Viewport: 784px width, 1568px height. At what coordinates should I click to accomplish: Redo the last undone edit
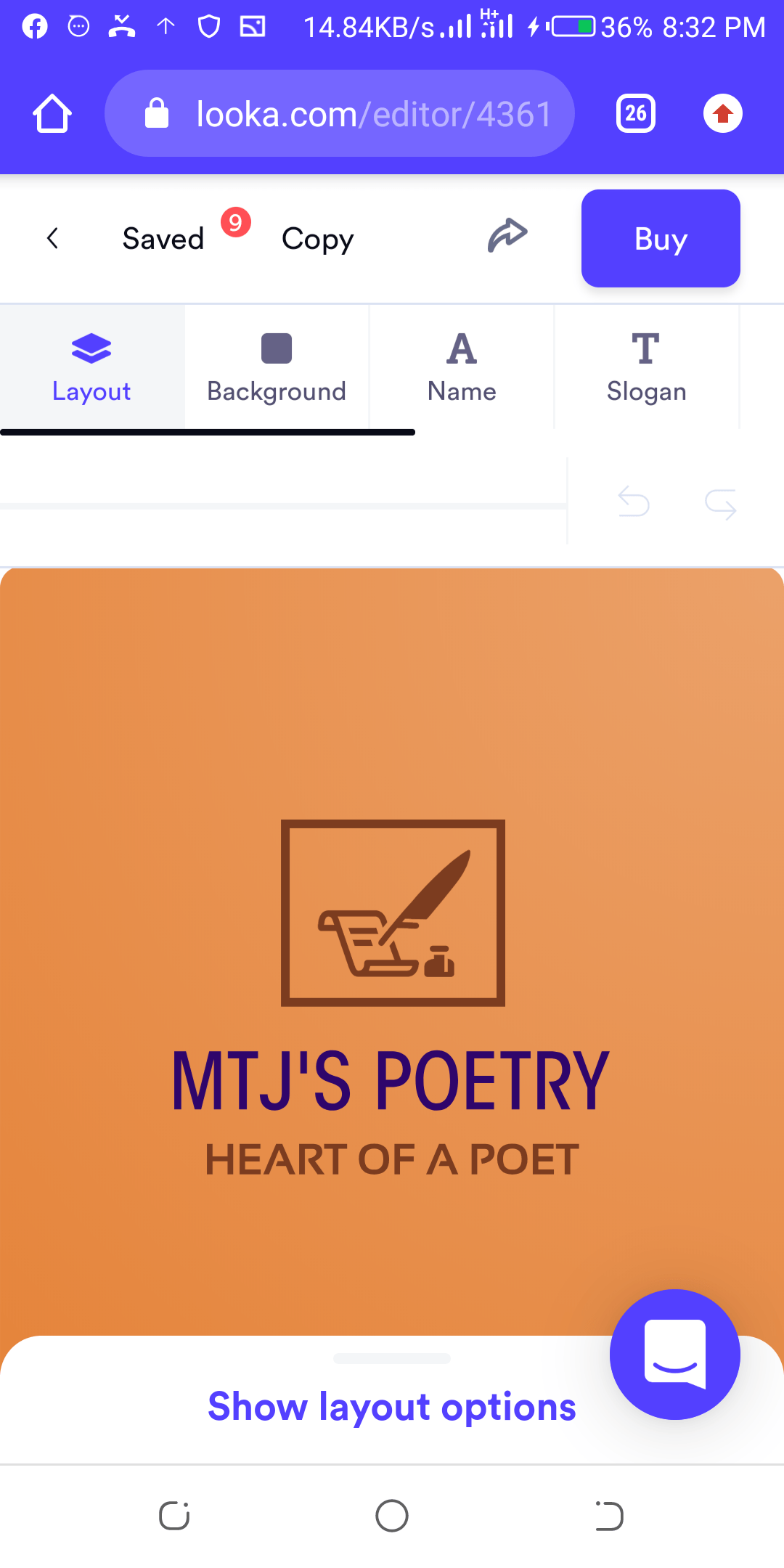(721, 504)
